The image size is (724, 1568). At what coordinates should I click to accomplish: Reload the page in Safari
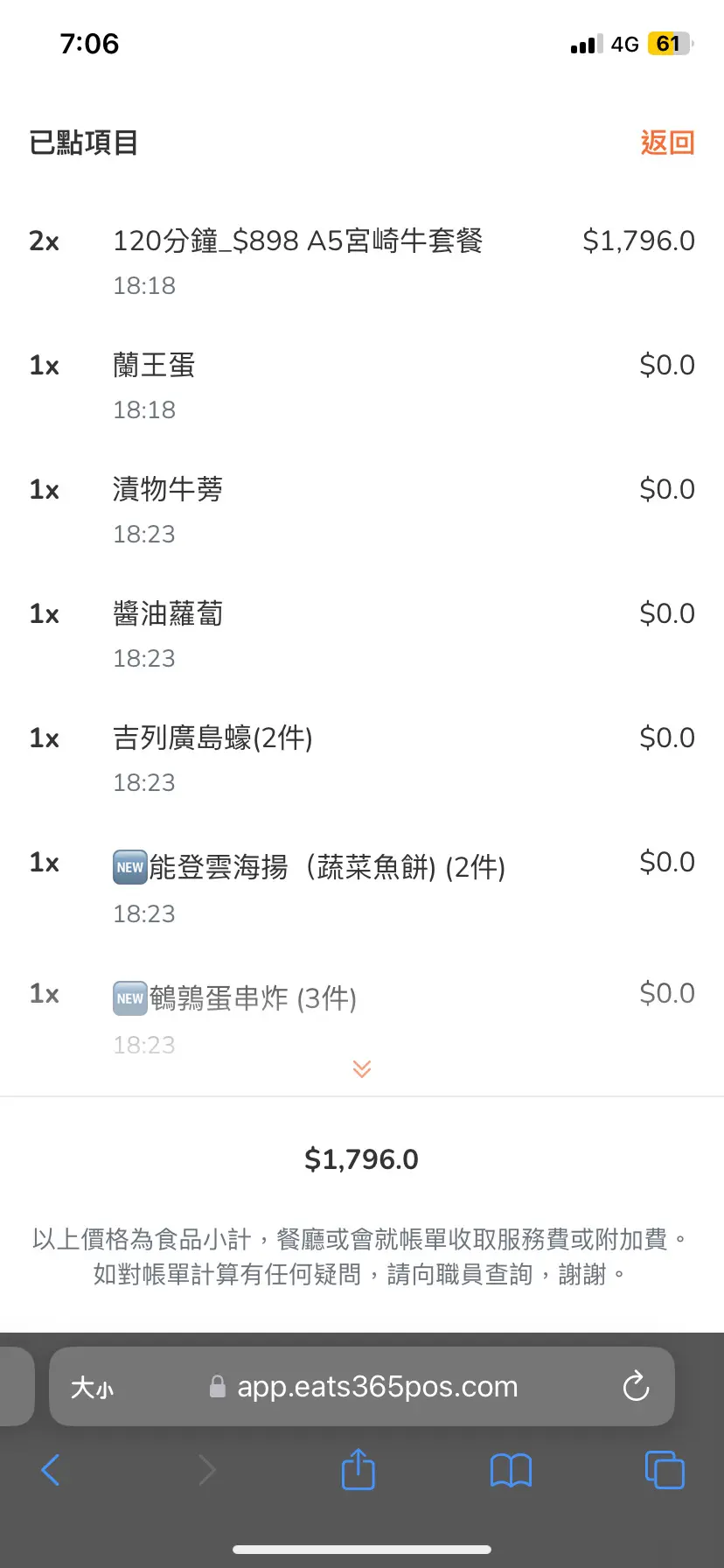coord(636,1386)
